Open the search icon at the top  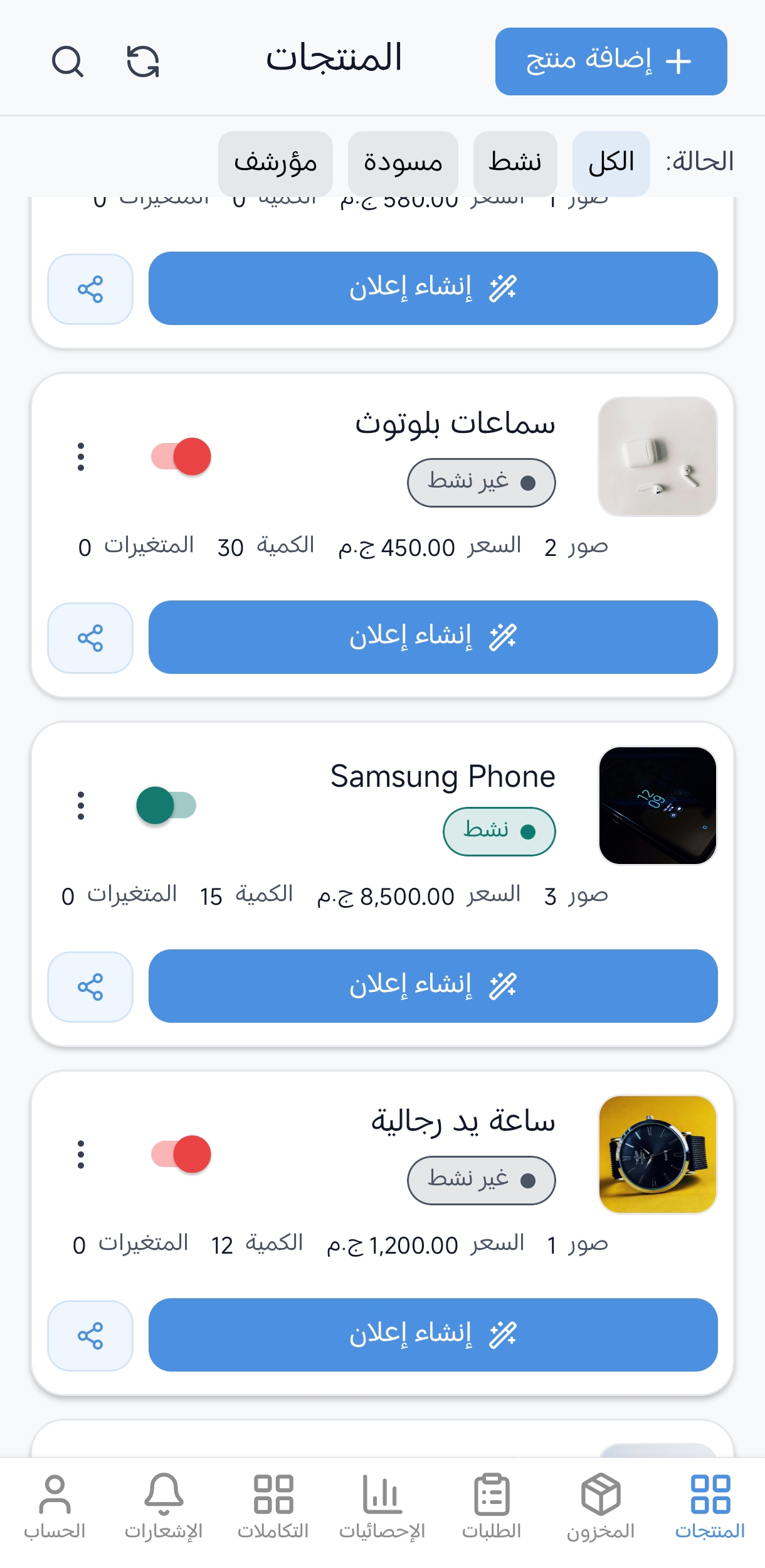tap(69, 61)
